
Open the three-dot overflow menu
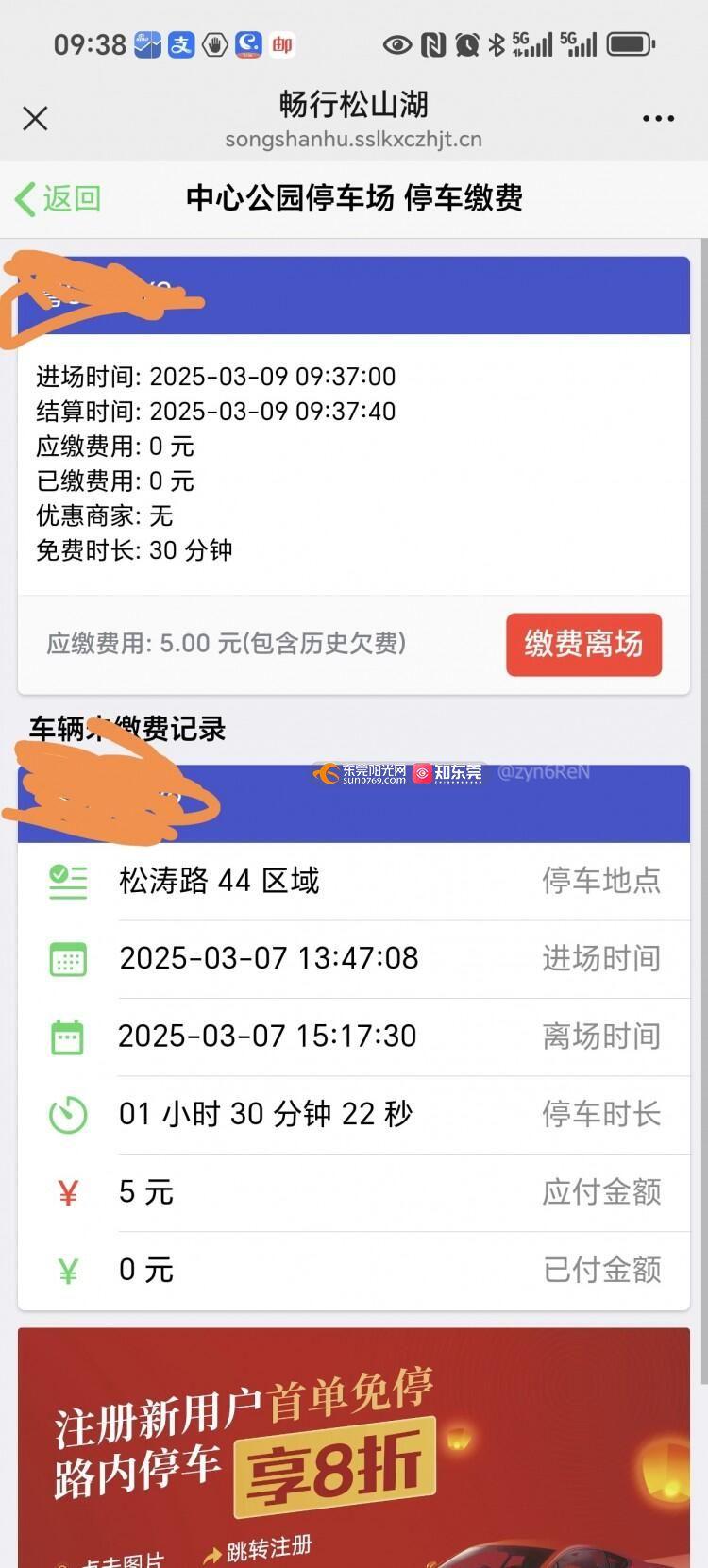click(x=658, y=119)
